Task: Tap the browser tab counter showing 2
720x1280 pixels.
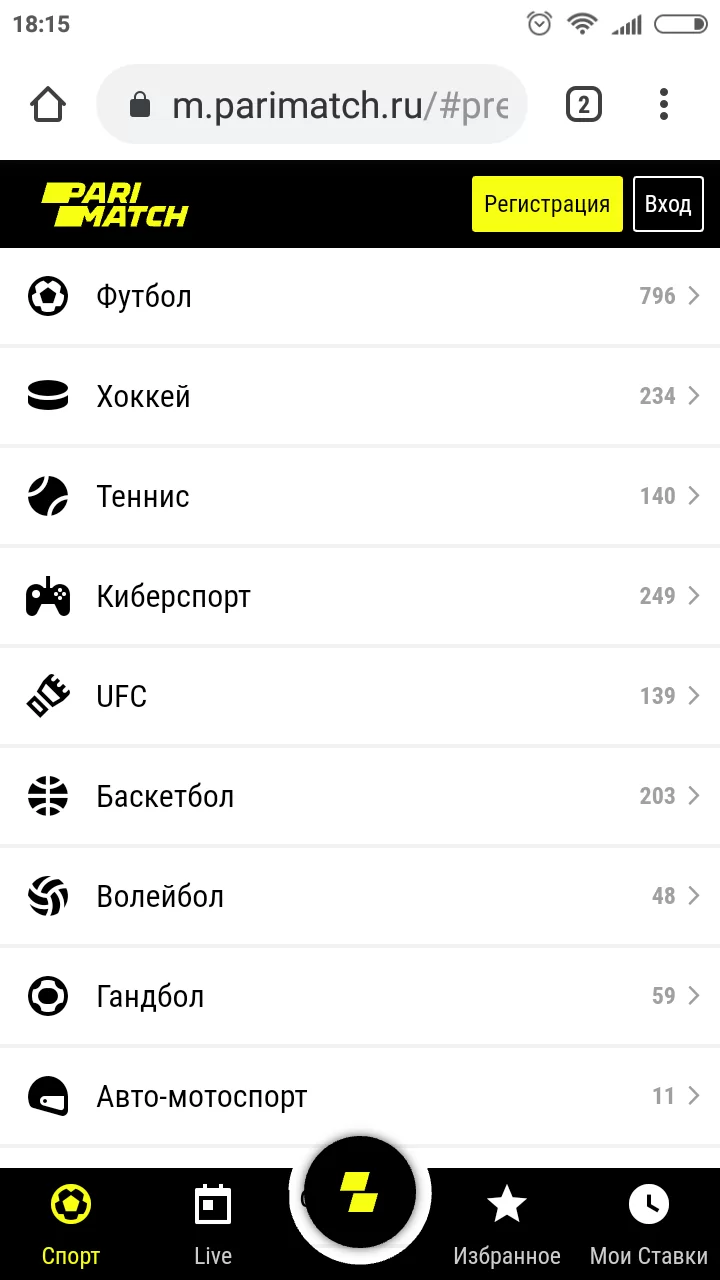Action: [583, 104]
